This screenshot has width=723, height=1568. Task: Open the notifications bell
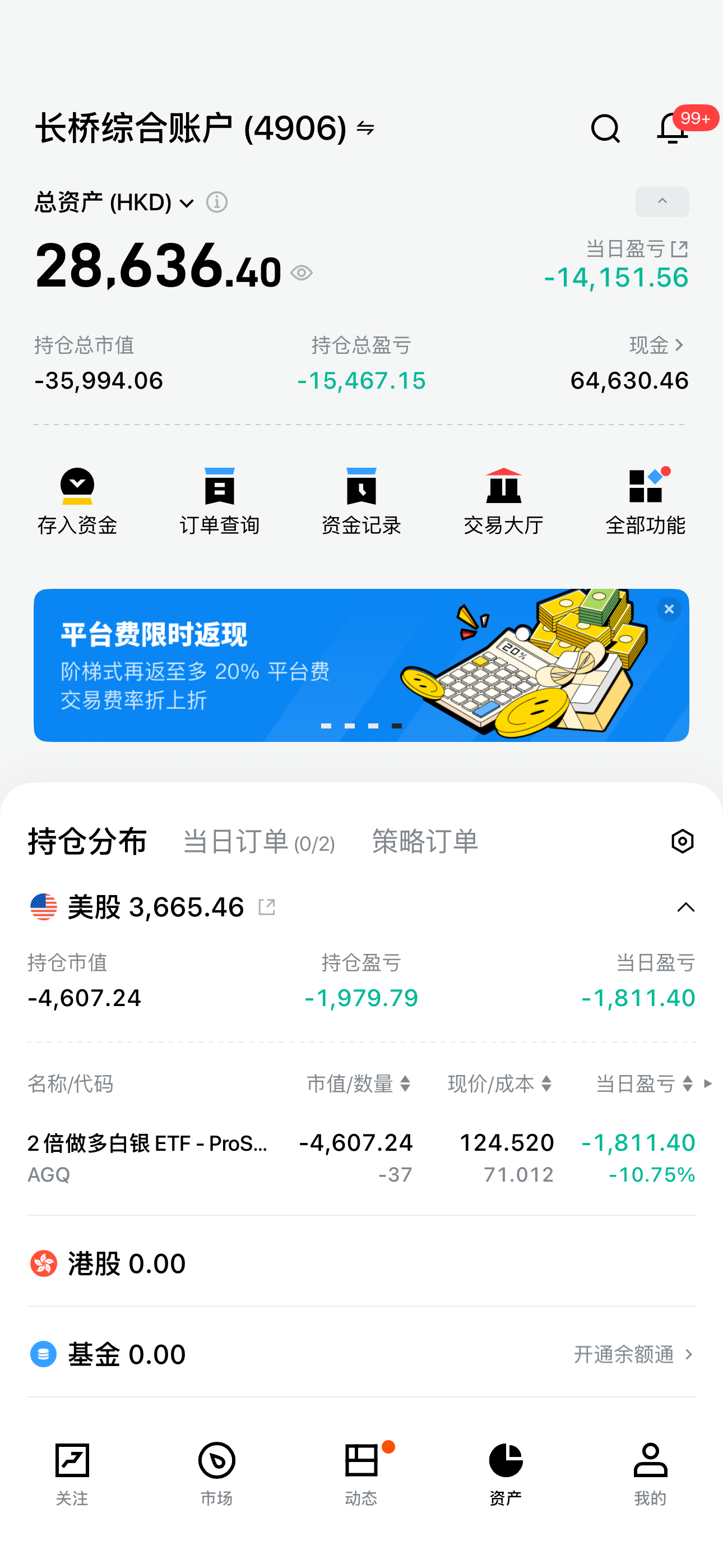tap(673, 128)
